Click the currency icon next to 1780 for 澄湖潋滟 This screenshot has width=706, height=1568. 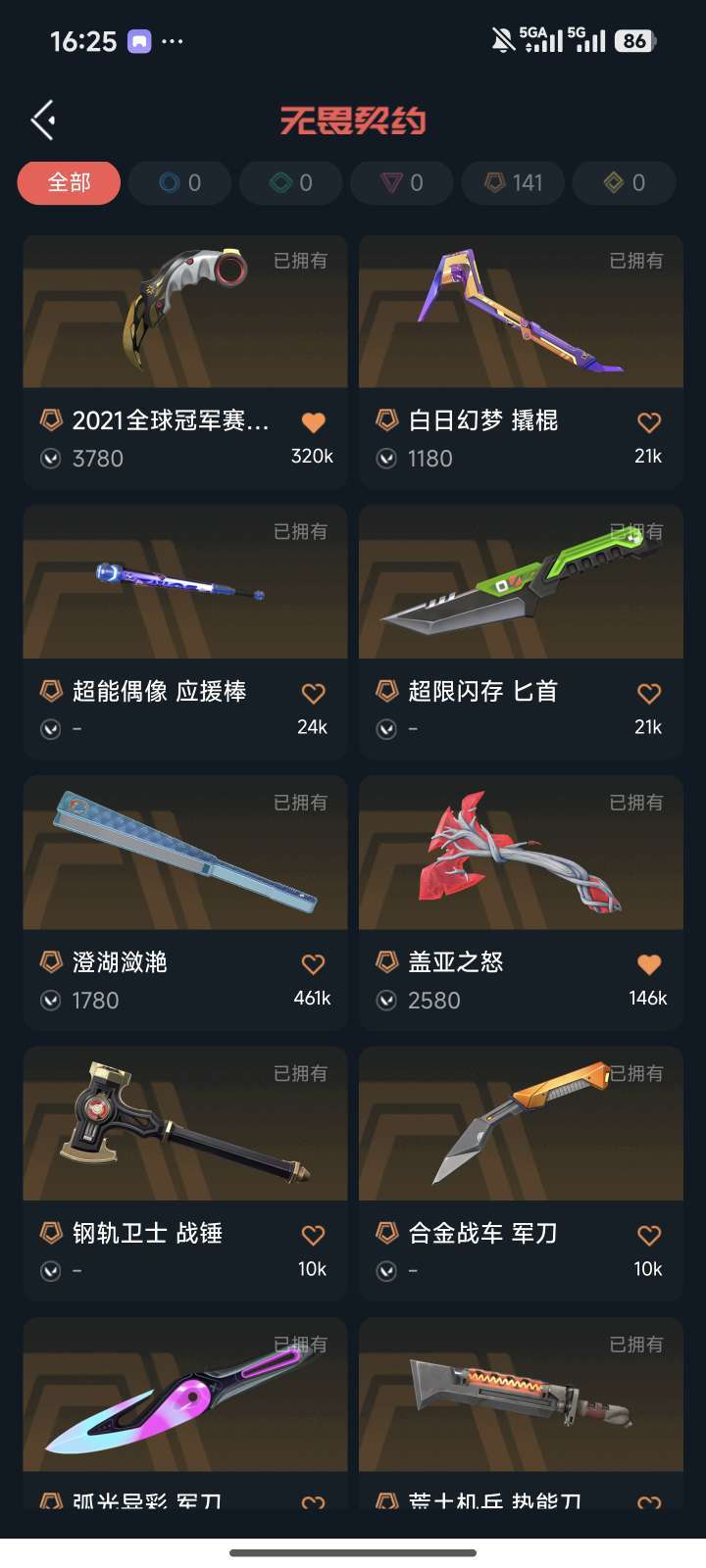point(50,1000)
